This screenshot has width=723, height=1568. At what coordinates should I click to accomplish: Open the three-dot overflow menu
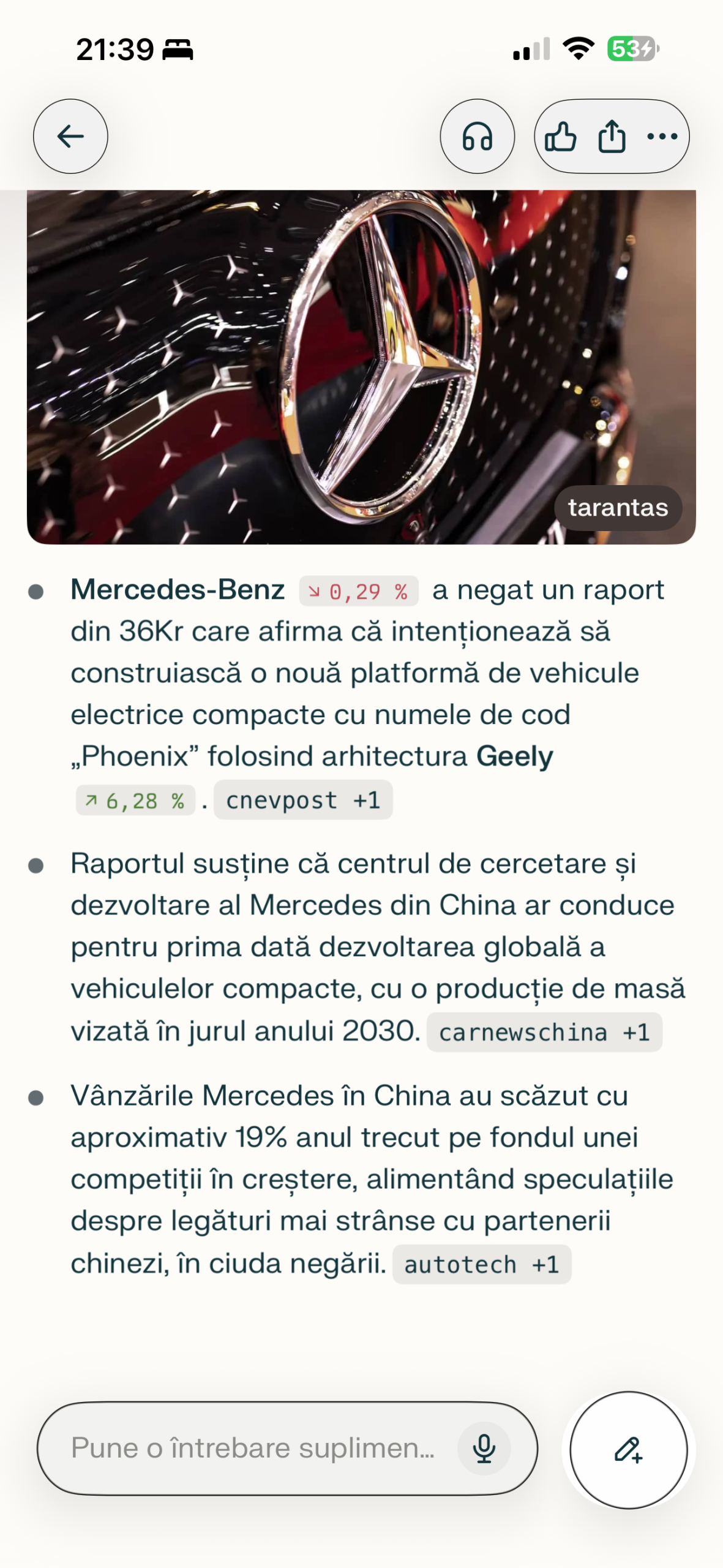[662, 136]
